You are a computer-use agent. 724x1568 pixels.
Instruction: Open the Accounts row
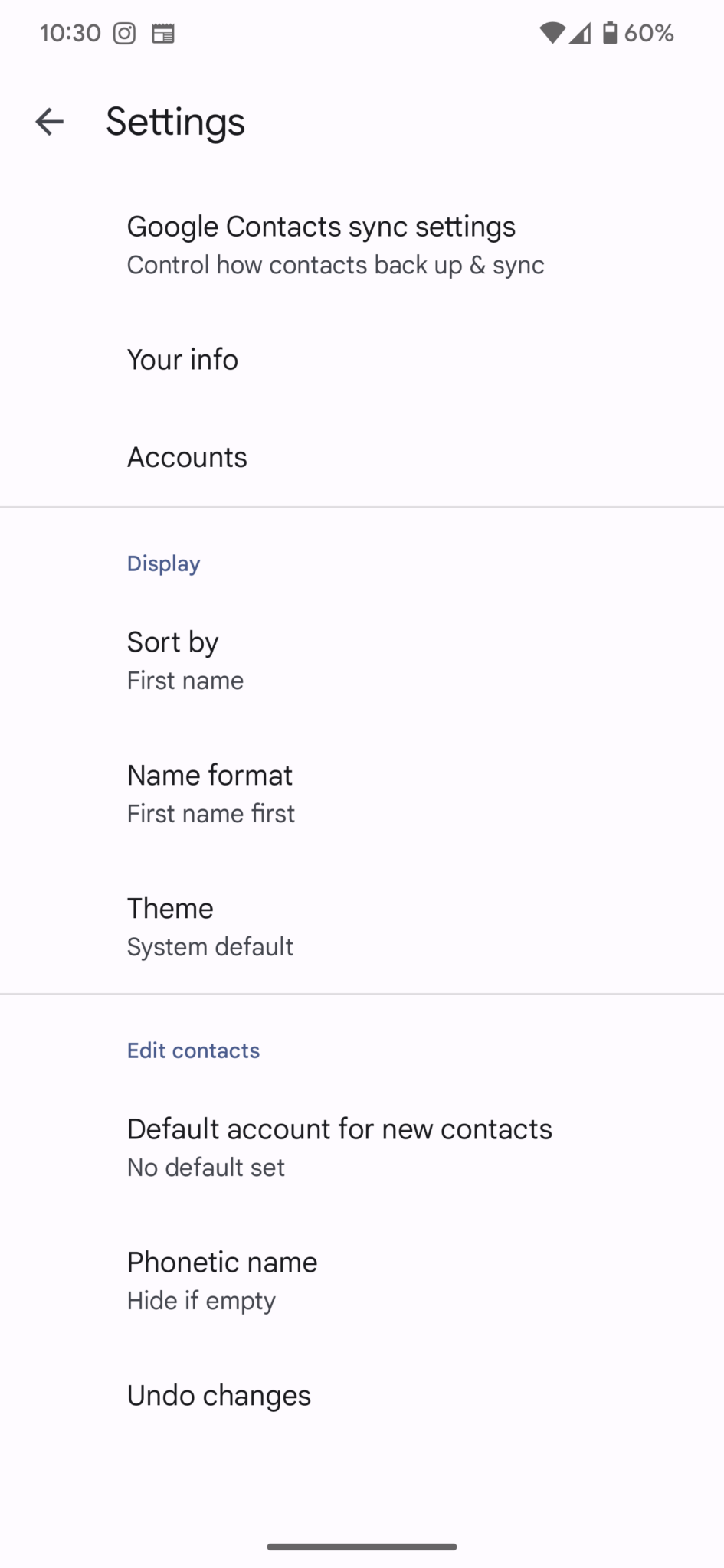(362, 457)
